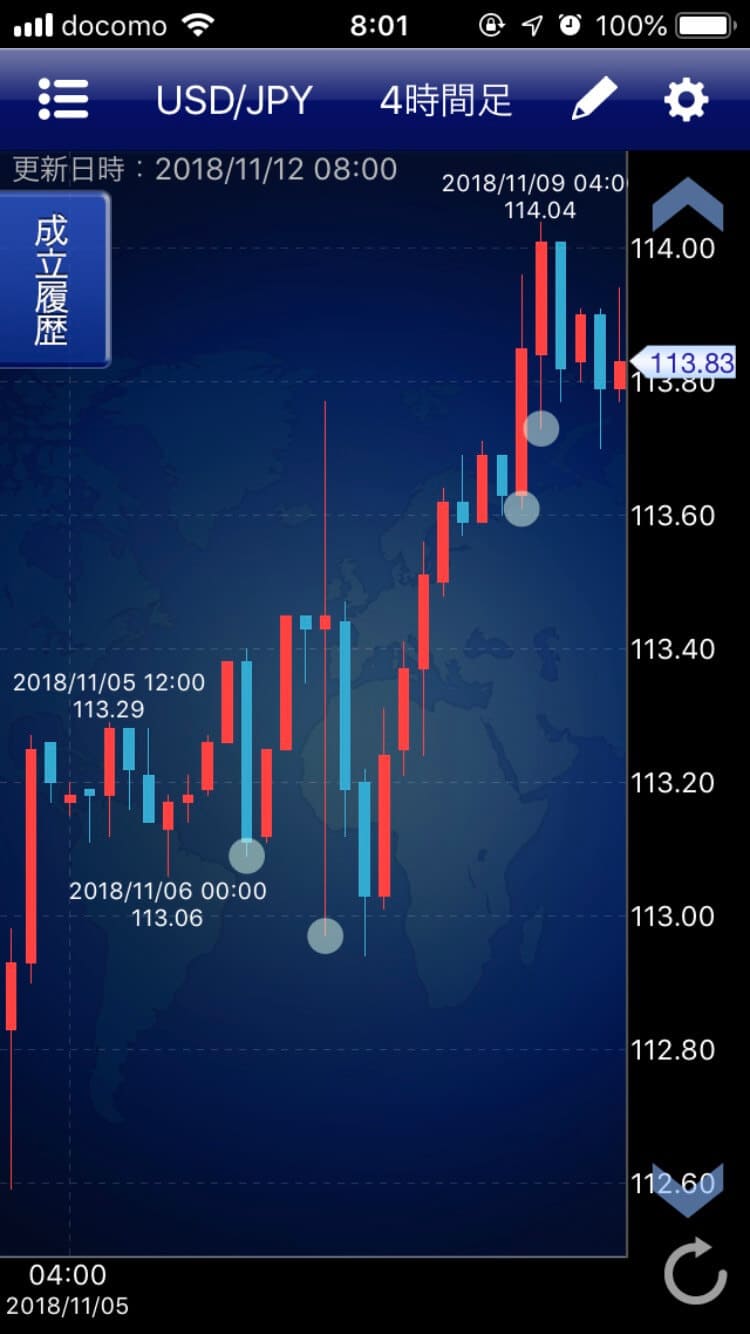
Task: Open chart settings gear
Action: coord(686,100)
